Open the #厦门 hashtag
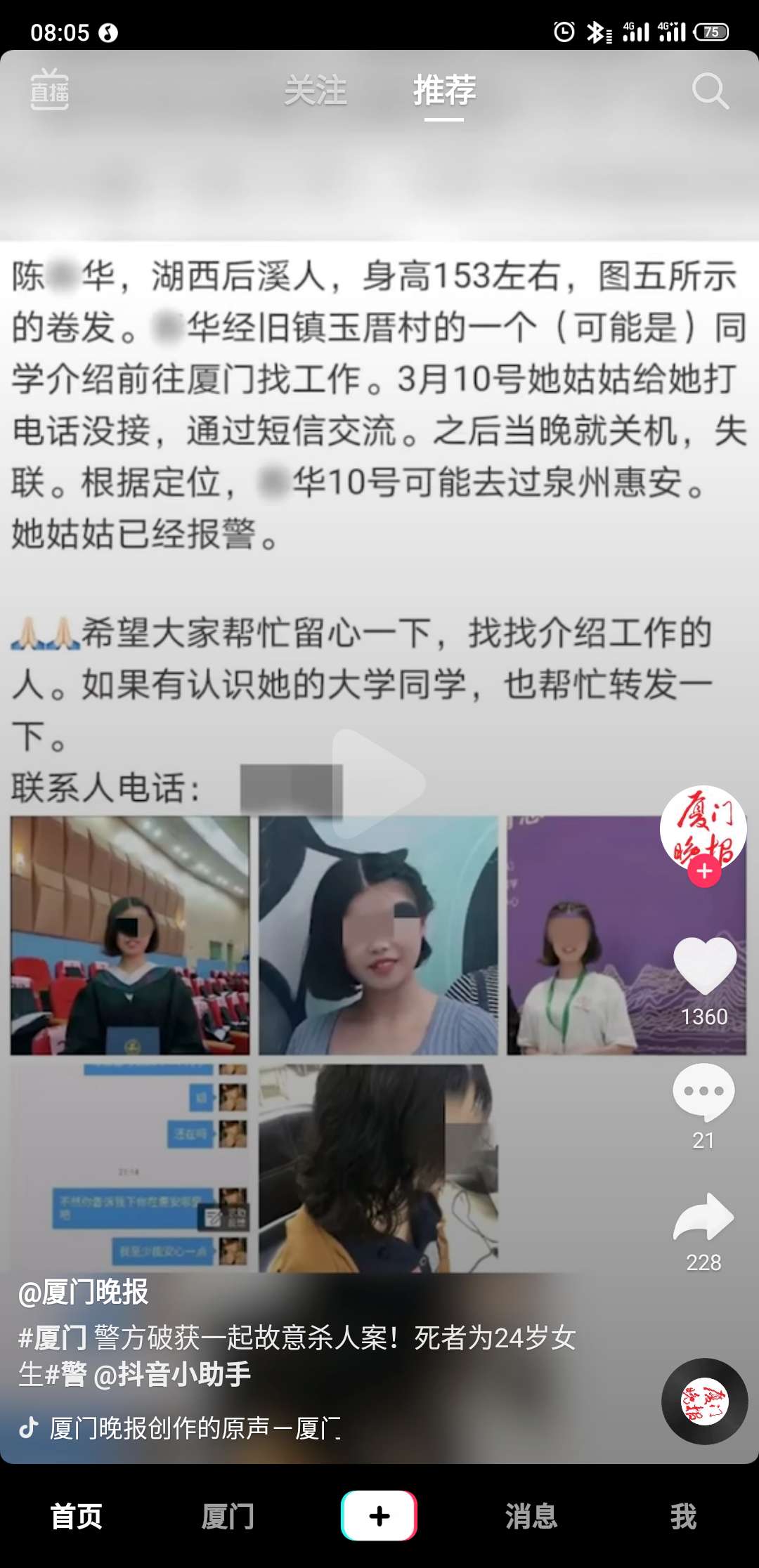This screenshot has width=759, height=1568. point(52,1338)
